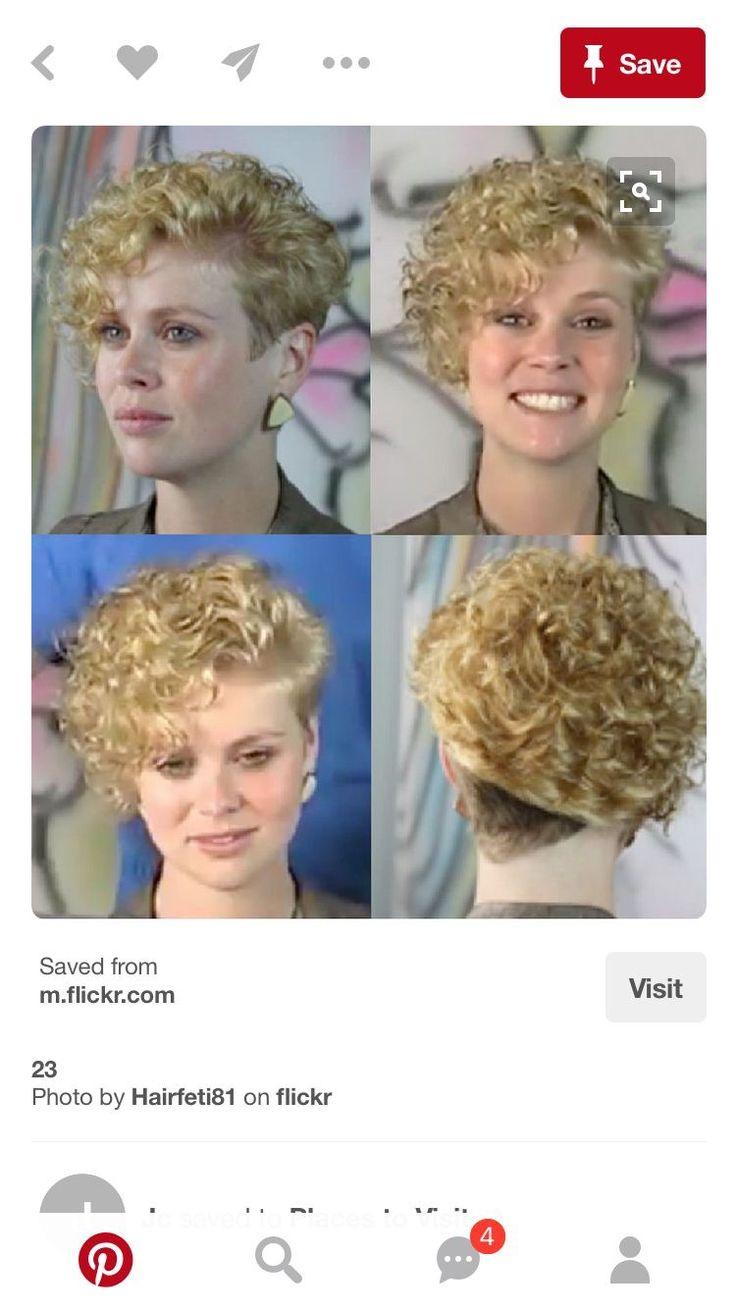
Task: Like this pin with the heart
Action: tap(137, 62)
